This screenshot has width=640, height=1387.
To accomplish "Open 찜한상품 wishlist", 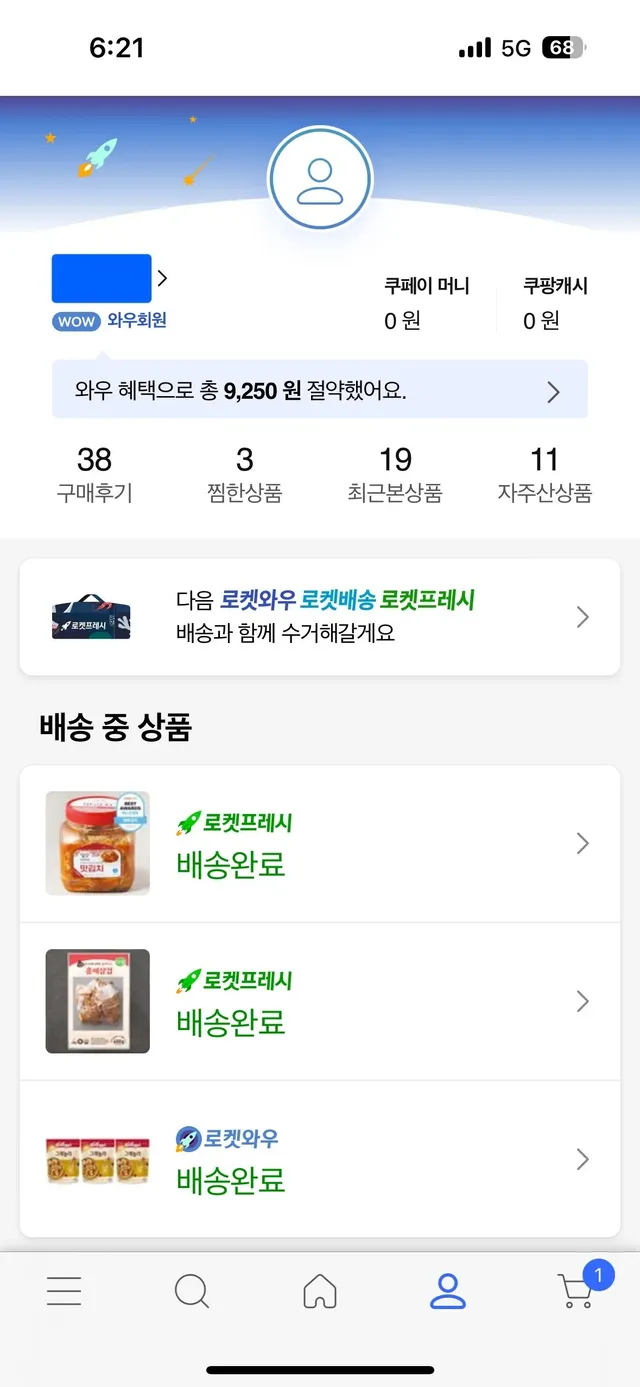I will [245, 474].
